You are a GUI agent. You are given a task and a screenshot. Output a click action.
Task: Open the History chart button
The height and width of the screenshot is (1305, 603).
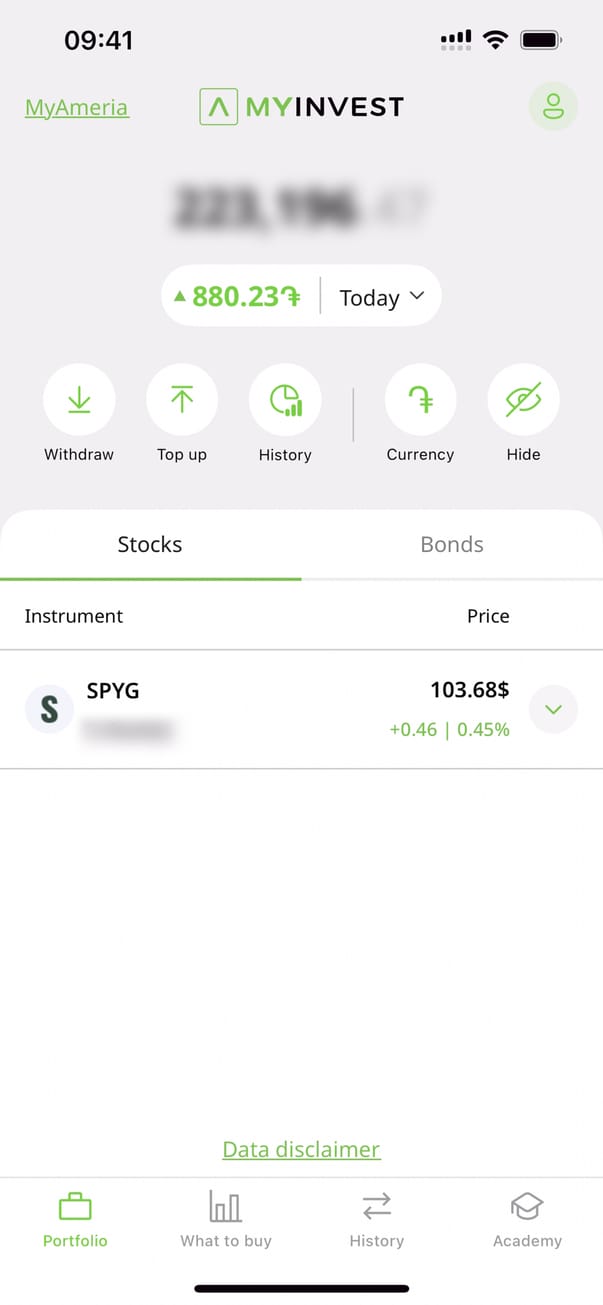click(285, 400)
